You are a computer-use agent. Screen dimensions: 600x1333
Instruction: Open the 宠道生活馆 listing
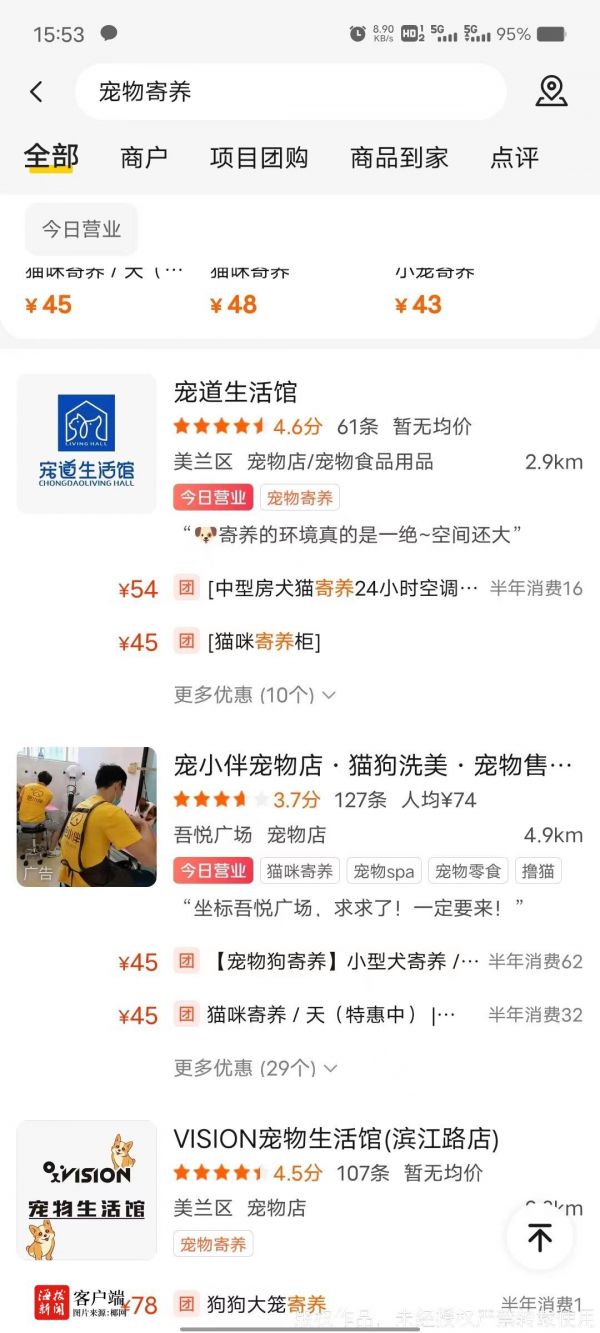(236, 392)
